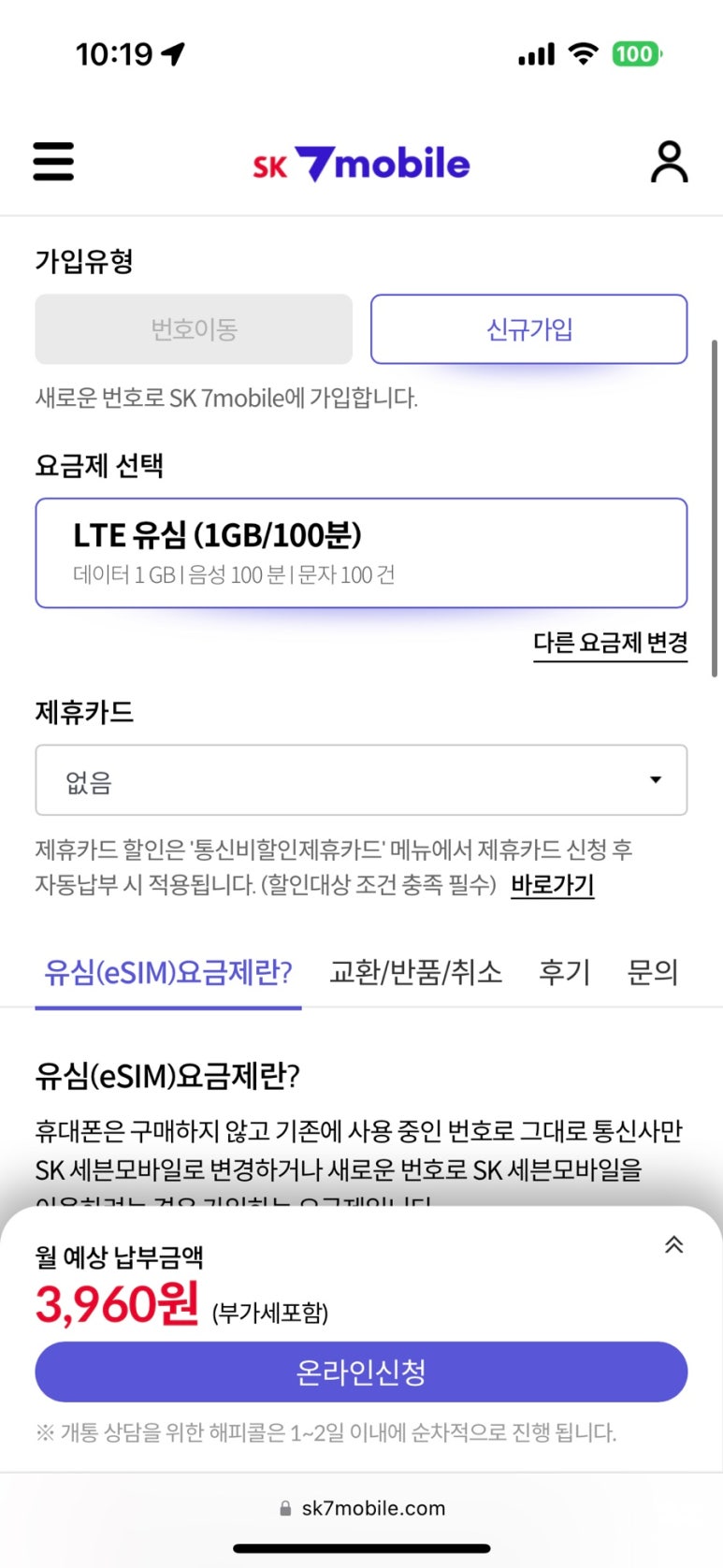
Task: Open the hamburger menu
Action: point(53,162)
